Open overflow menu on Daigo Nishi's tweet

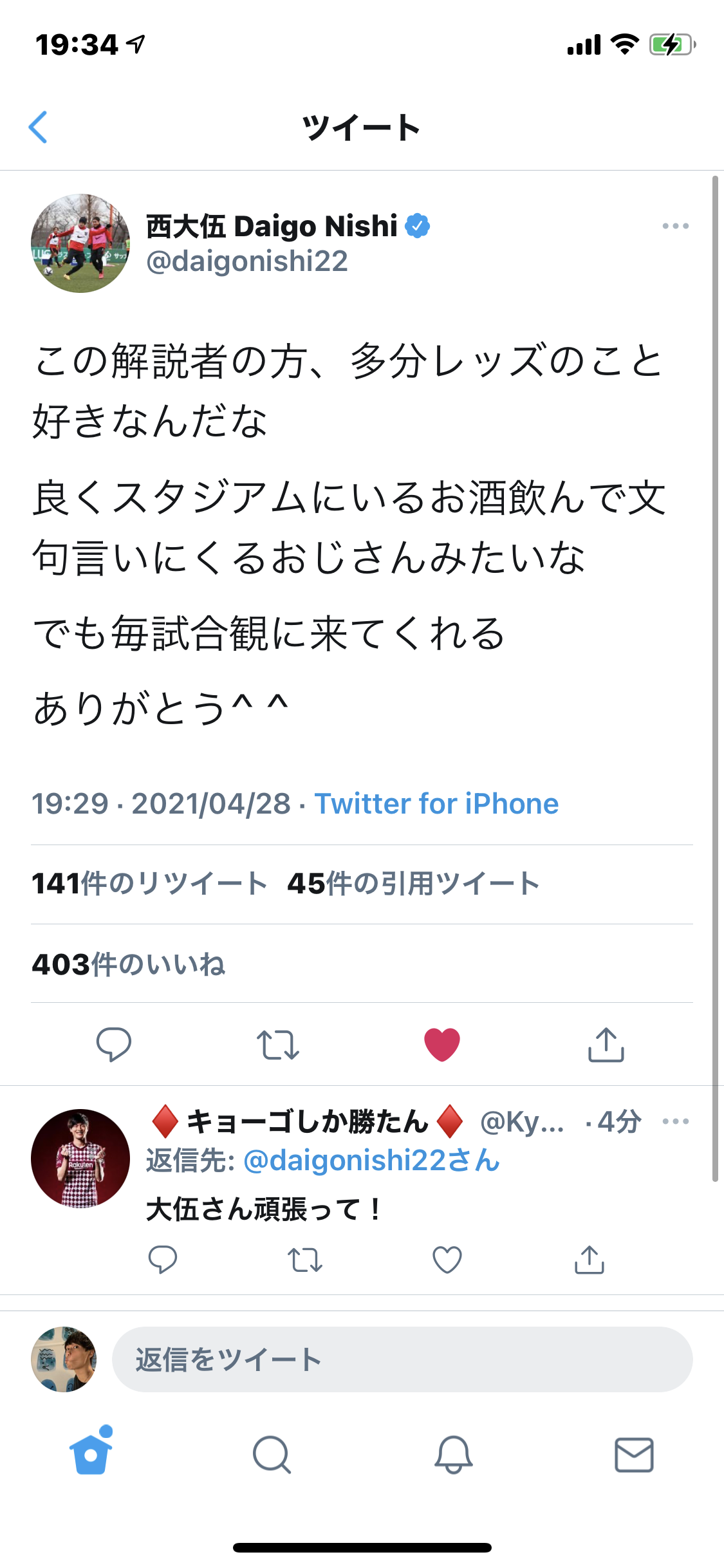tap(675, 226)
